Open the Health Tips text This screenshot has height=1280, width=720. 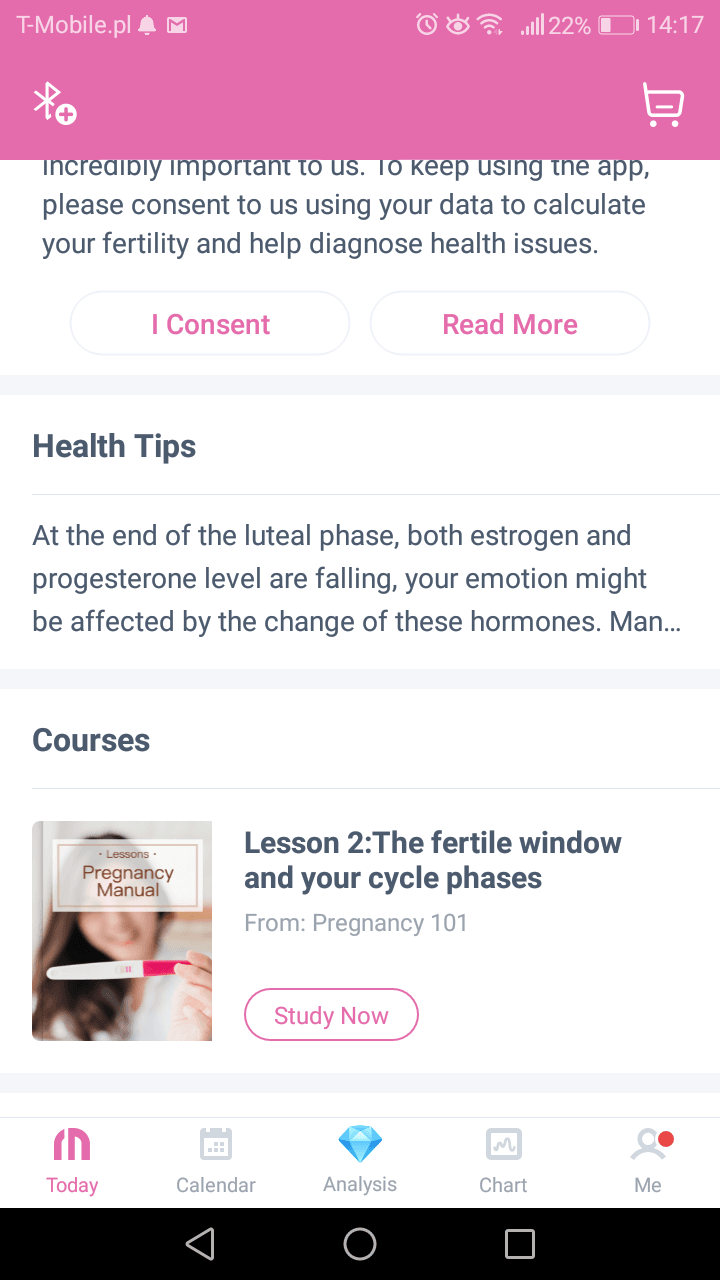click(x=356, y=579)
